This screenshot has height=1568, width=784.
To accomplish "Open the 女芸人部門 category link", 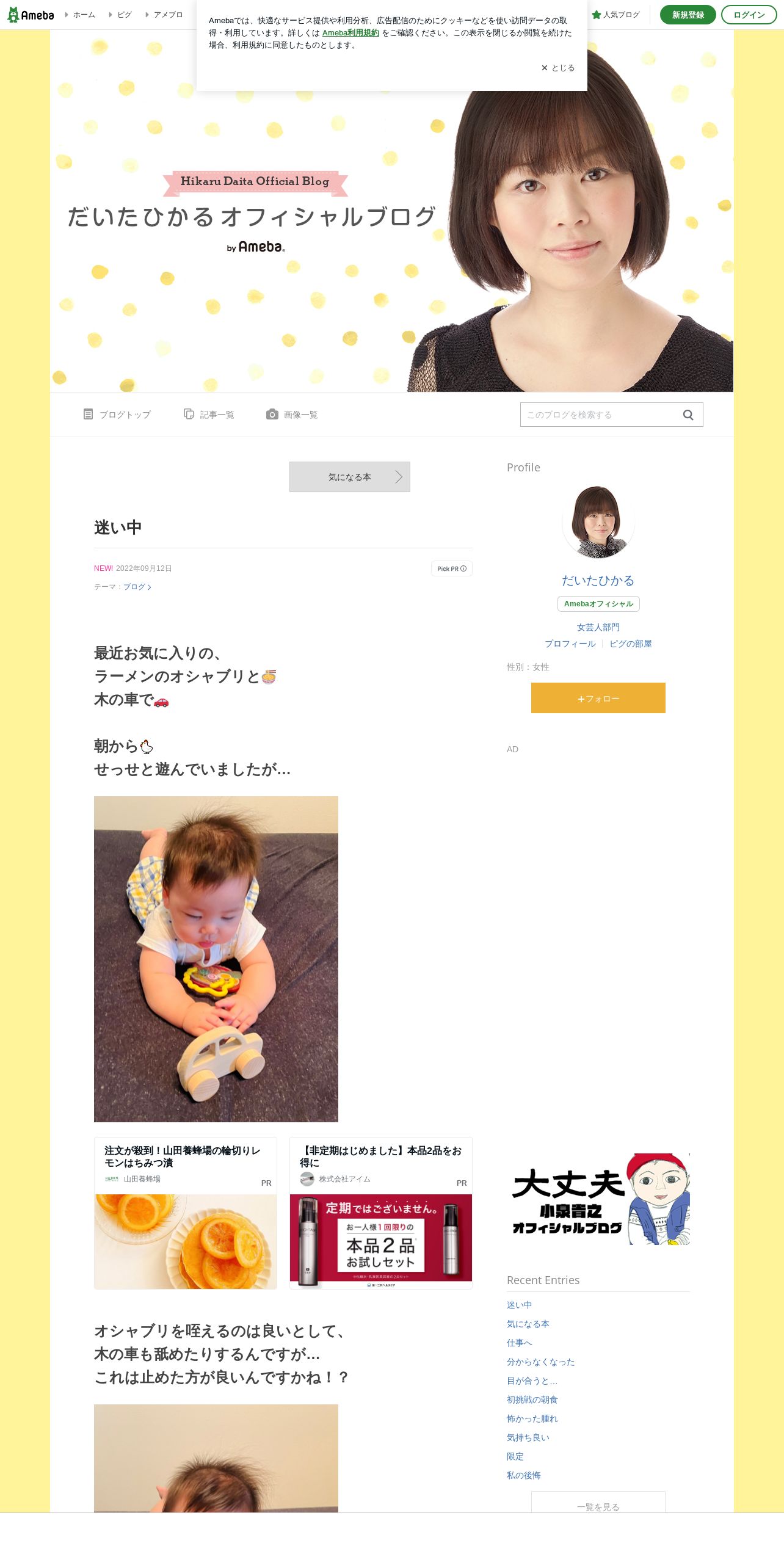I will [598, 627].
